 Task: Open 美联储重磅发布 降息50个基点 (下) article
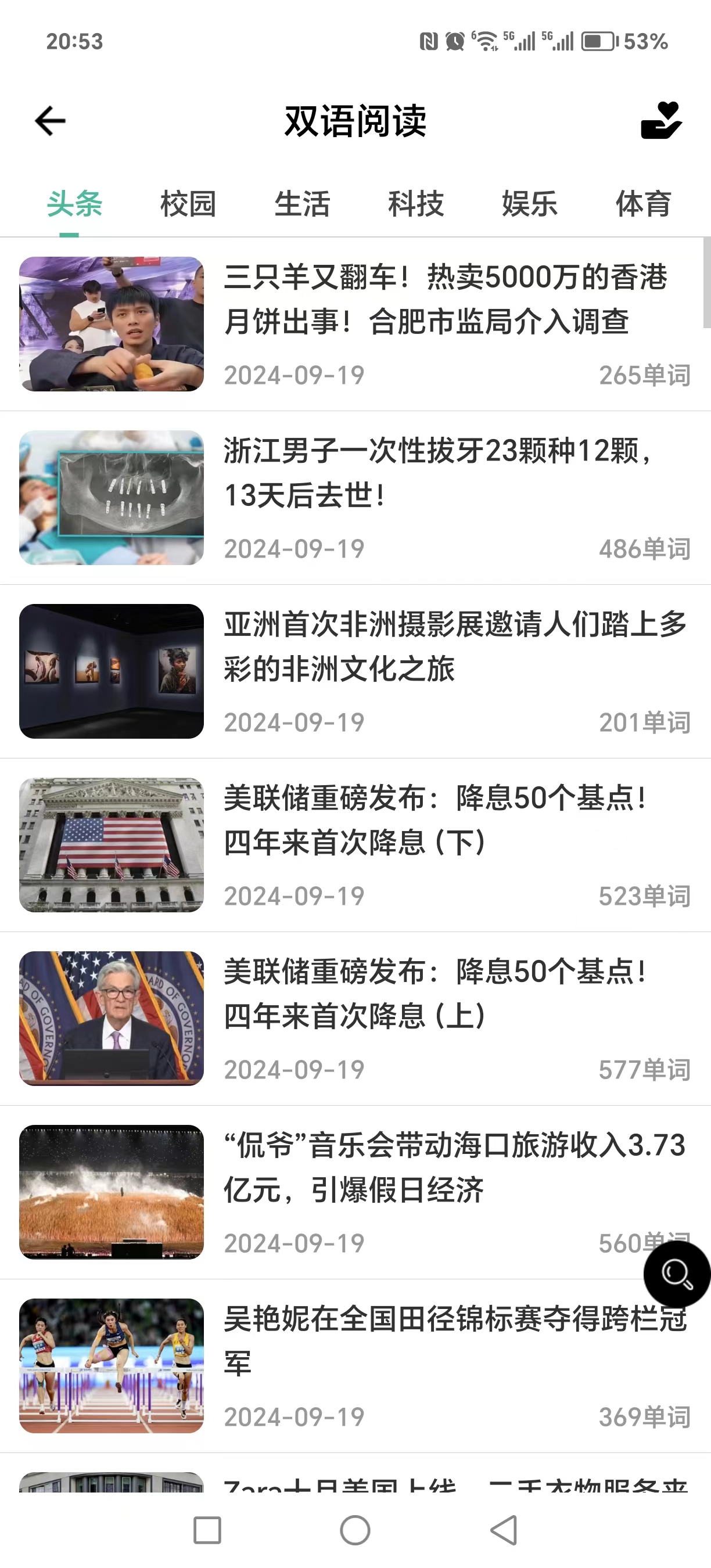(x=435, y=820)
